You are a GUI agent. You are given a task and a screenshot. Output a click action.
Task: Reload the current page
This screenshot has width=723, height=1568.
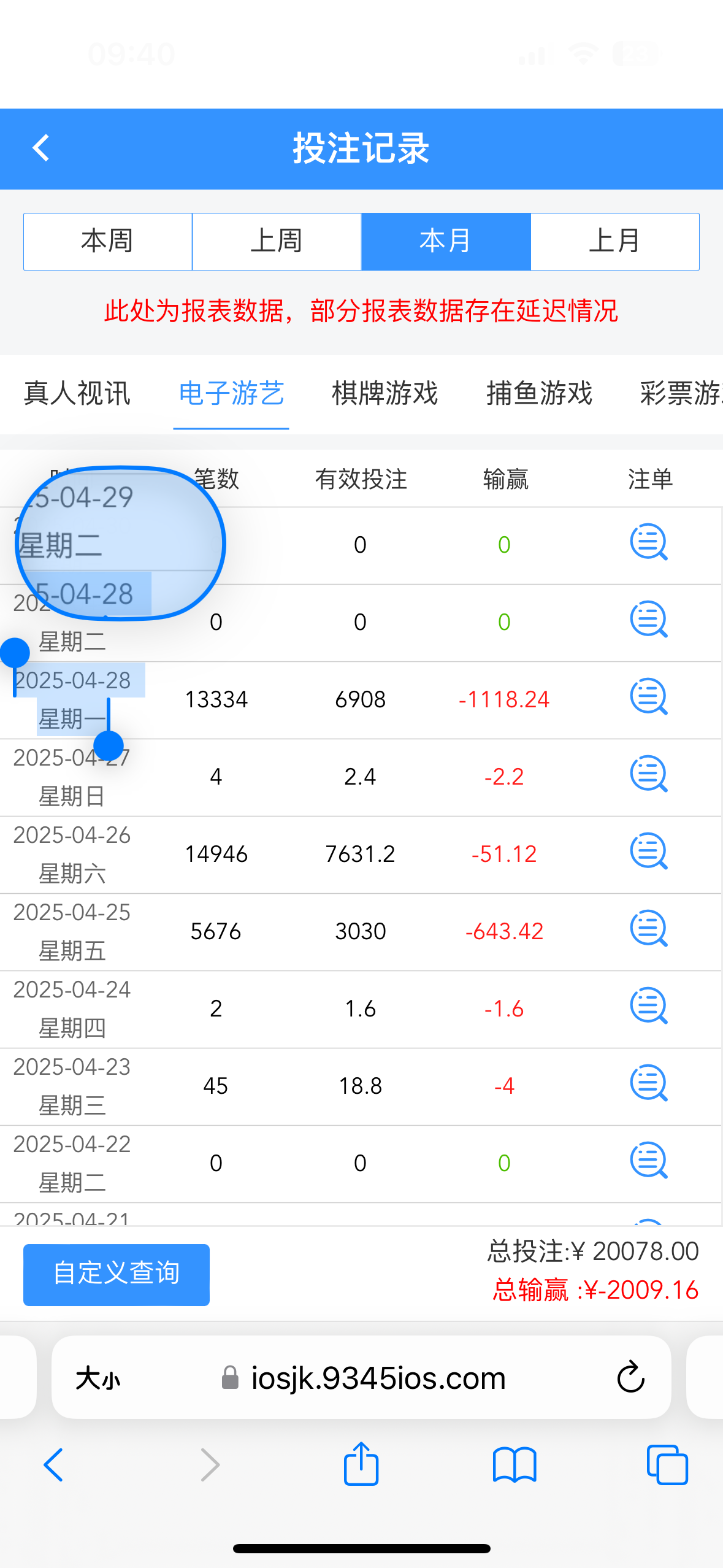click(x=629, y=1378)
